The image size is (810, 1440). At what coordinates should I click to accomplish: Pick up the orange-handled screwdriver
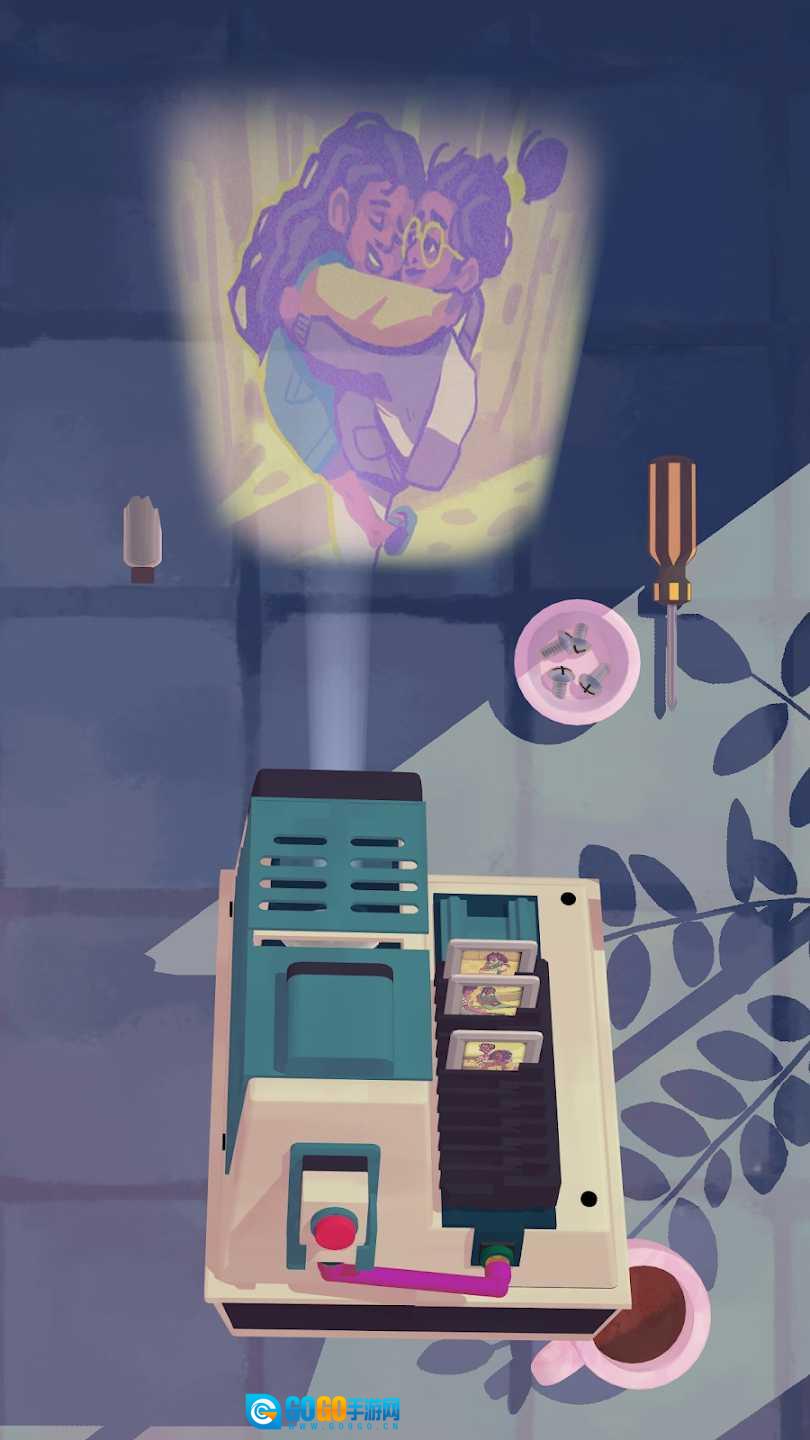[671, 582]
